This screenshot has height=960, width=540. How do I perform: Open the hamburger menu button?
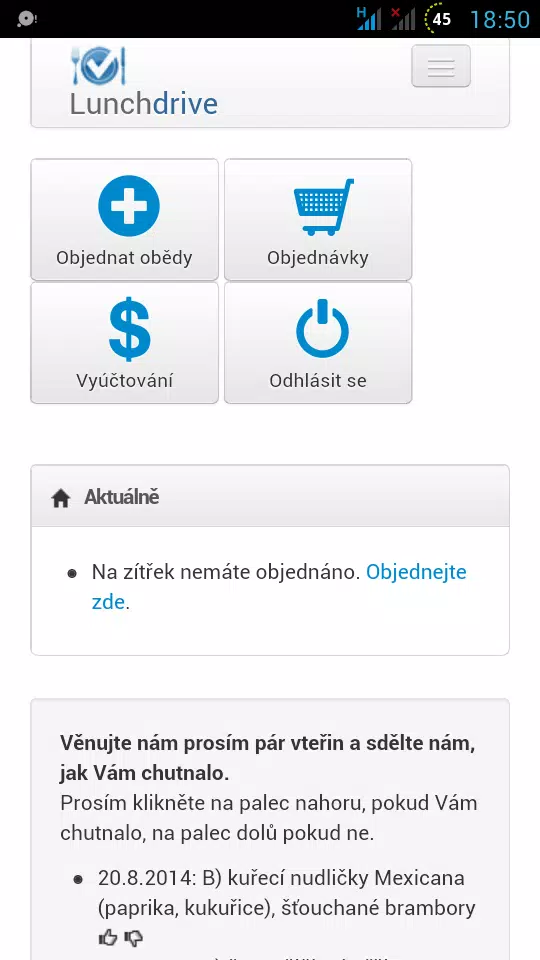point(441,66)
